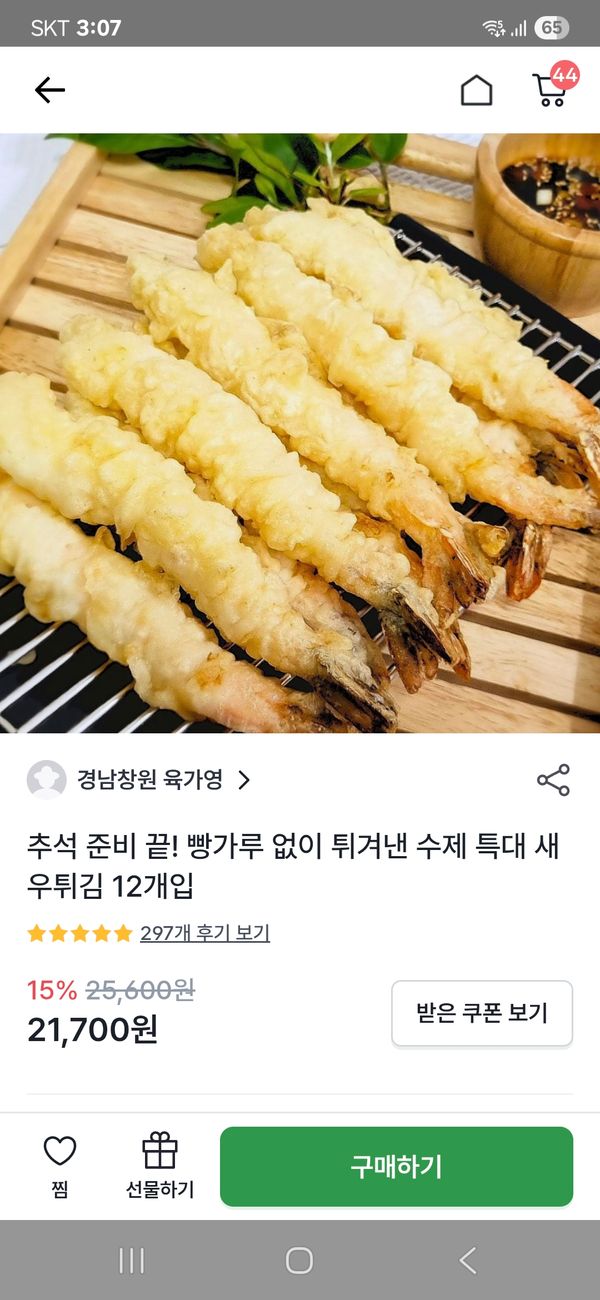View the tempura shrimp product photo
This screenshot has height=1300, width=600.
(300, 433)
